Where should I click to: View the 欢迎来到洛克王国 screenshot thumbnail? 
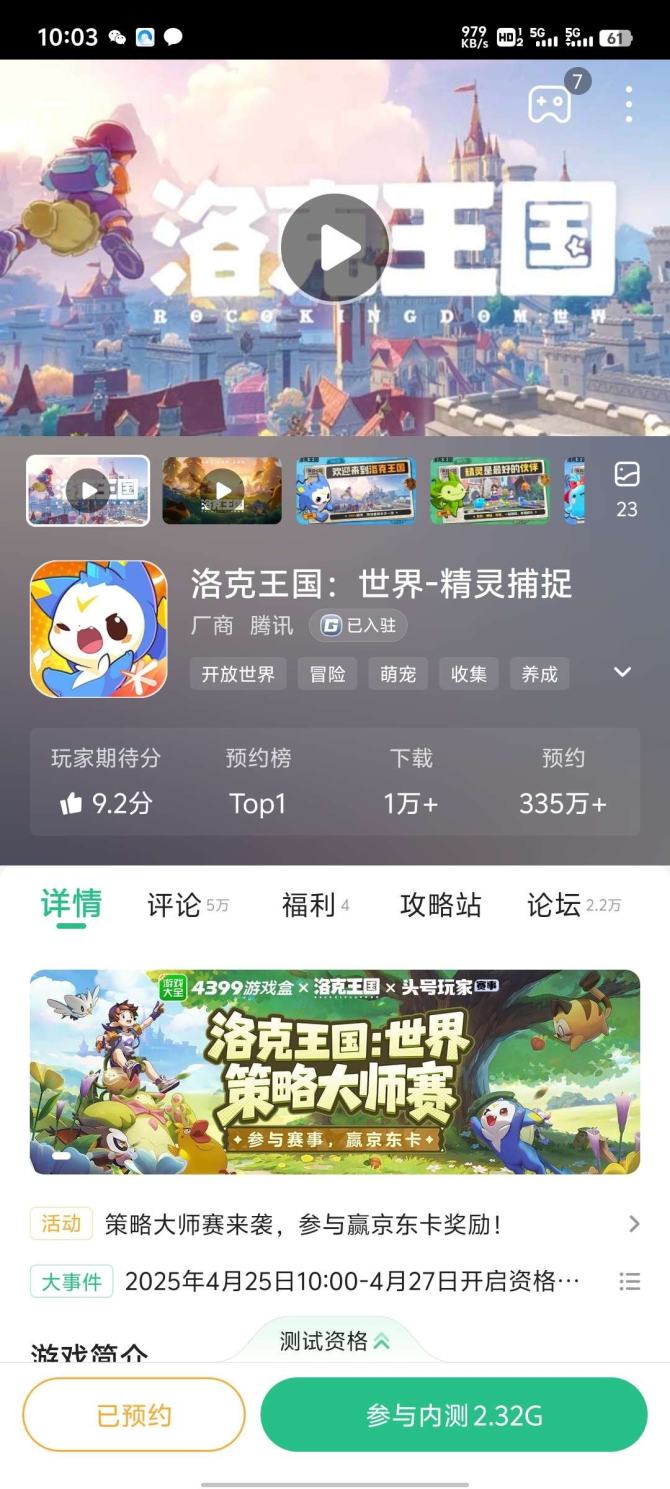(355, 490)
